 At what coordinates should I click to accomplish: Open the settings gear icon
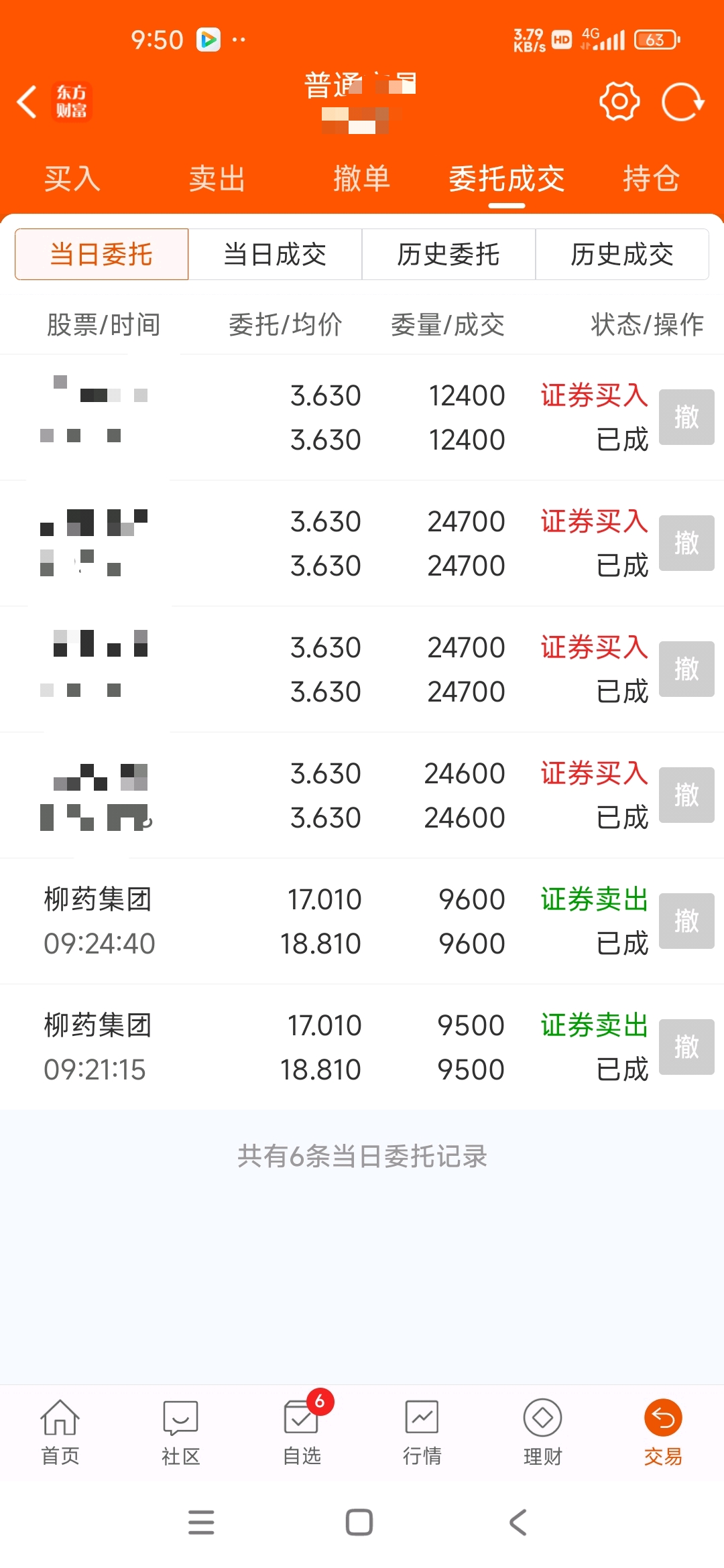[619, 102]
